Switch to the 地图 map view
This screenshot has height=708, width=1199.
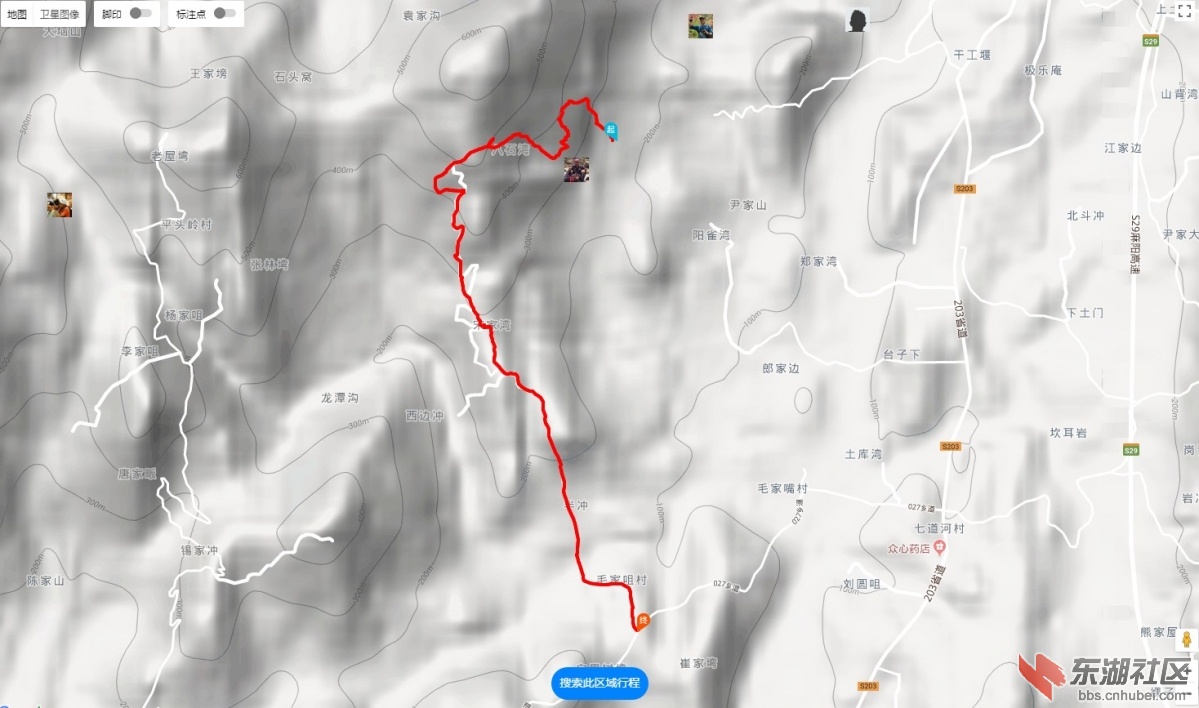pos(17,15)
